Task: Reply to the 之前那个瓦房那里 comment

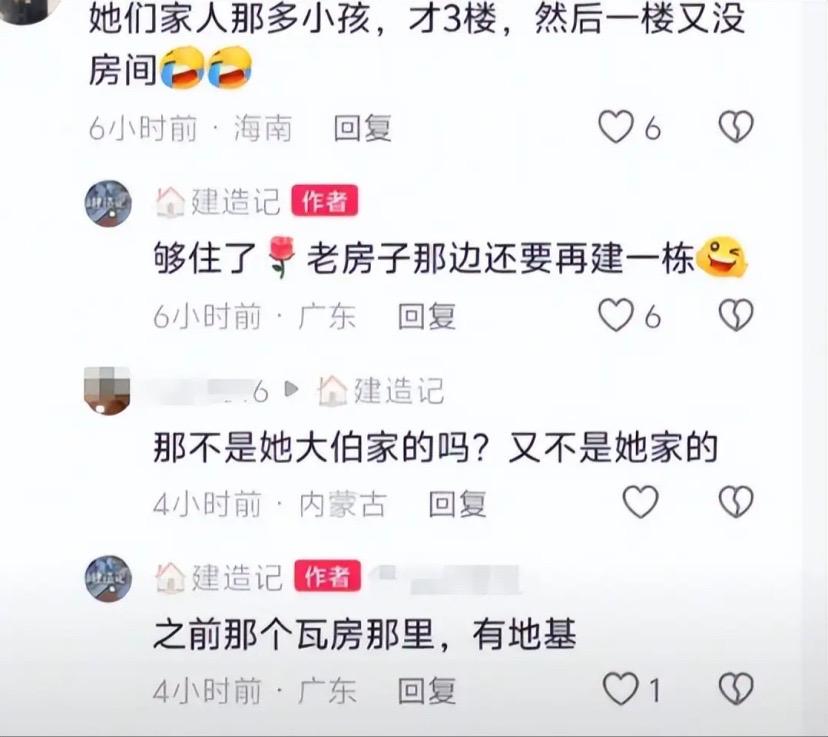Action: 427,689
